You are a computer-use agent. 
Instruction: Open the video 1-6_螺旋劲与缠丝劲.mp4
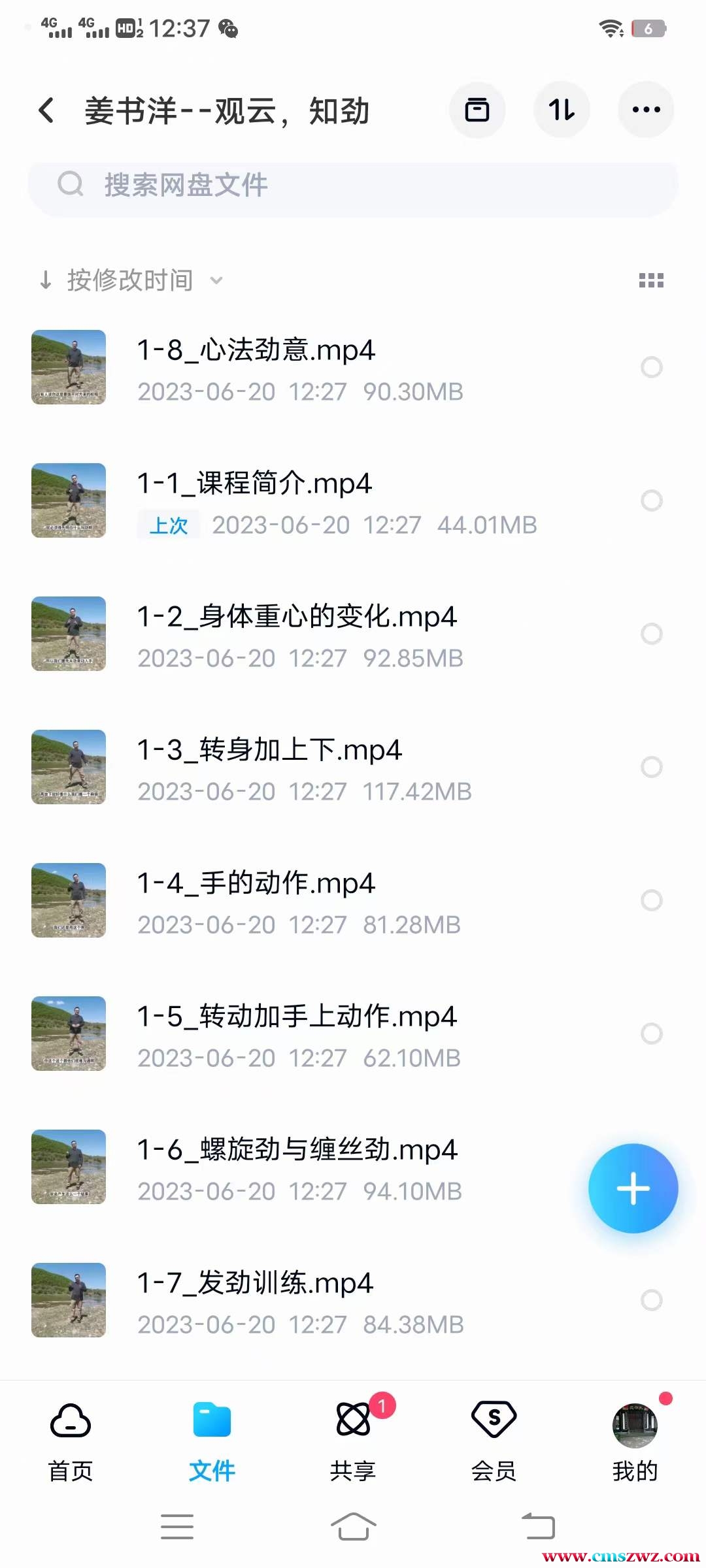(x=297, y=1151)
